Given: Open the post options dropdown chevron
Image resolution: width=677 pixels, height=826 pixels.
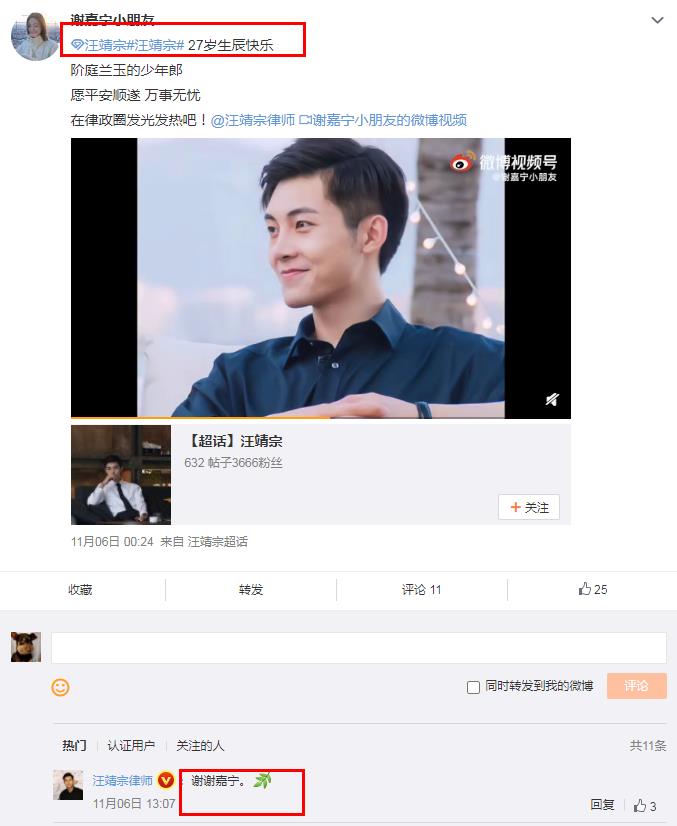Looking at the screenshot, I should pos(657,20).
